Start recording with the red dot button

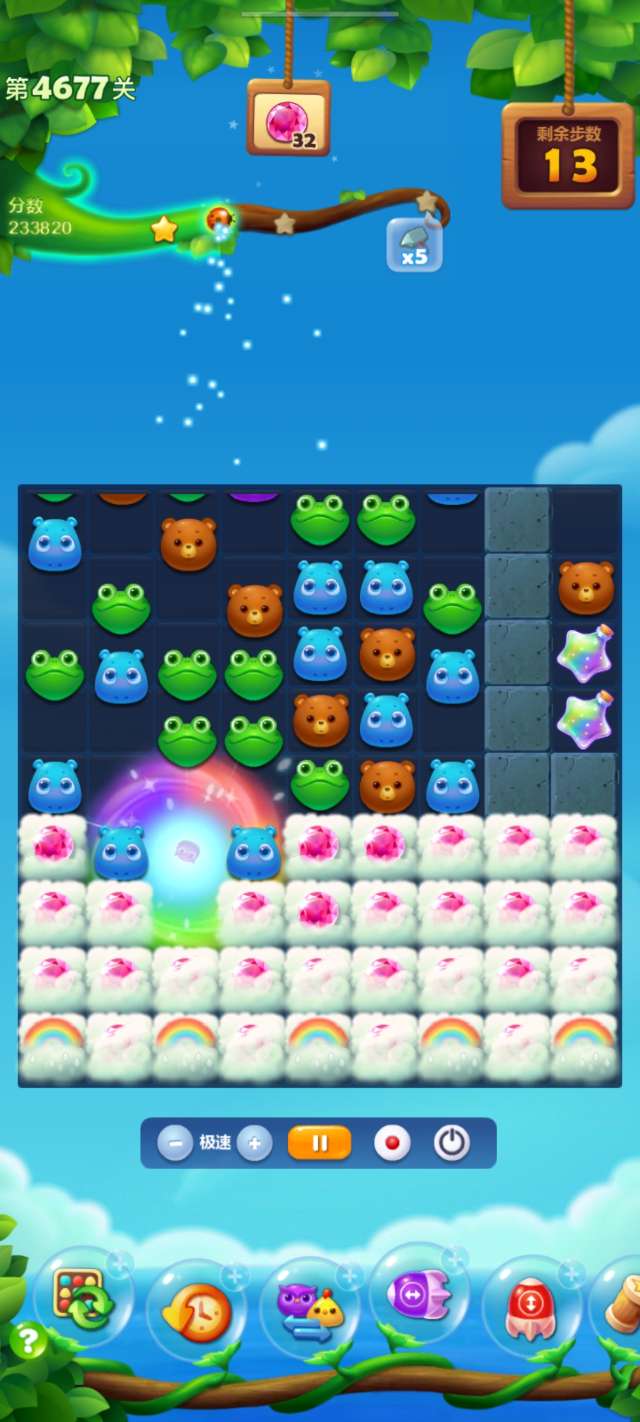[392, 1142]
